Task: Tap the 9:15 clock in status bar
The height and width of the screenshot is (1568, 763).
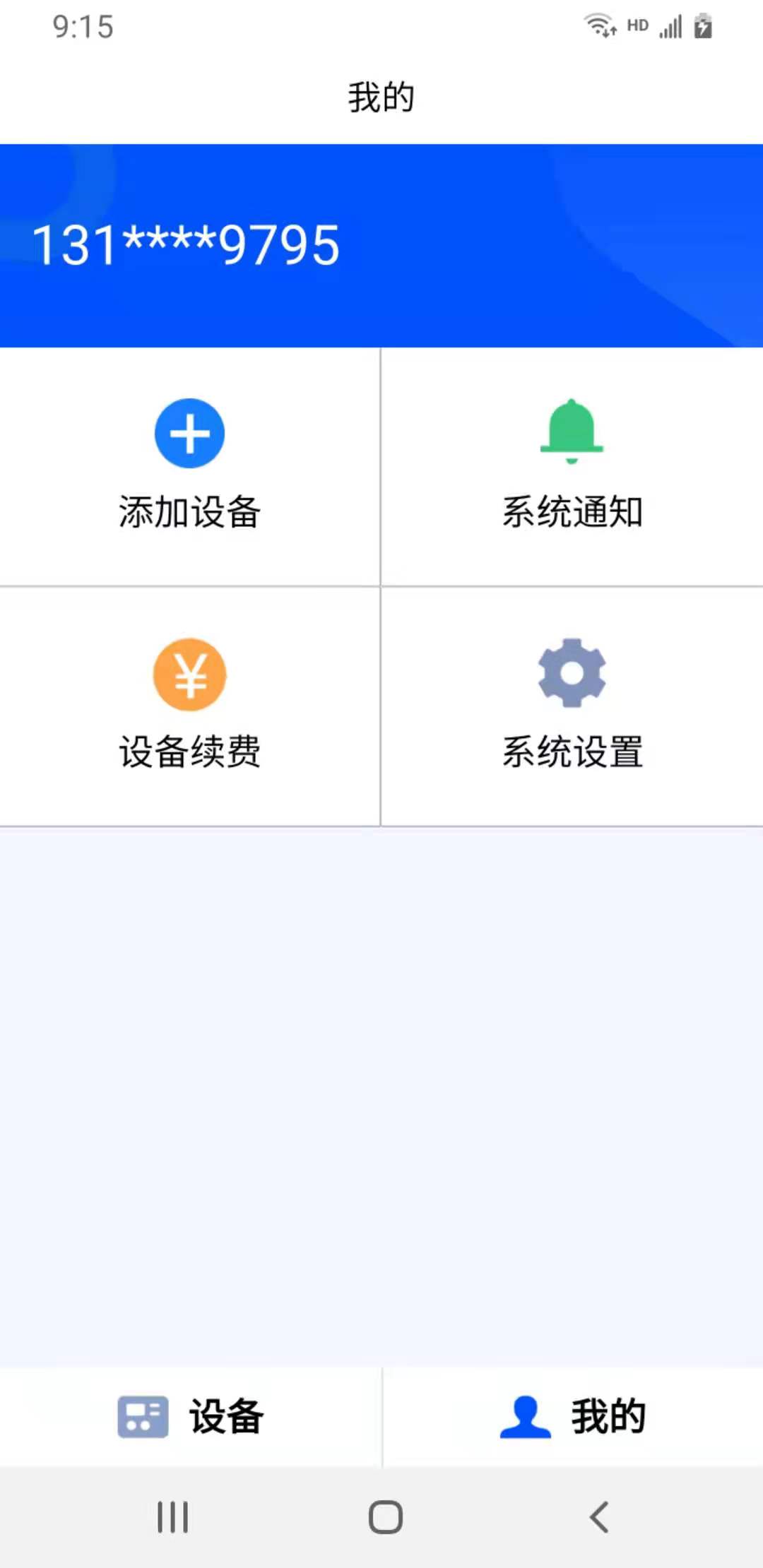Action: tap(83, 27)
